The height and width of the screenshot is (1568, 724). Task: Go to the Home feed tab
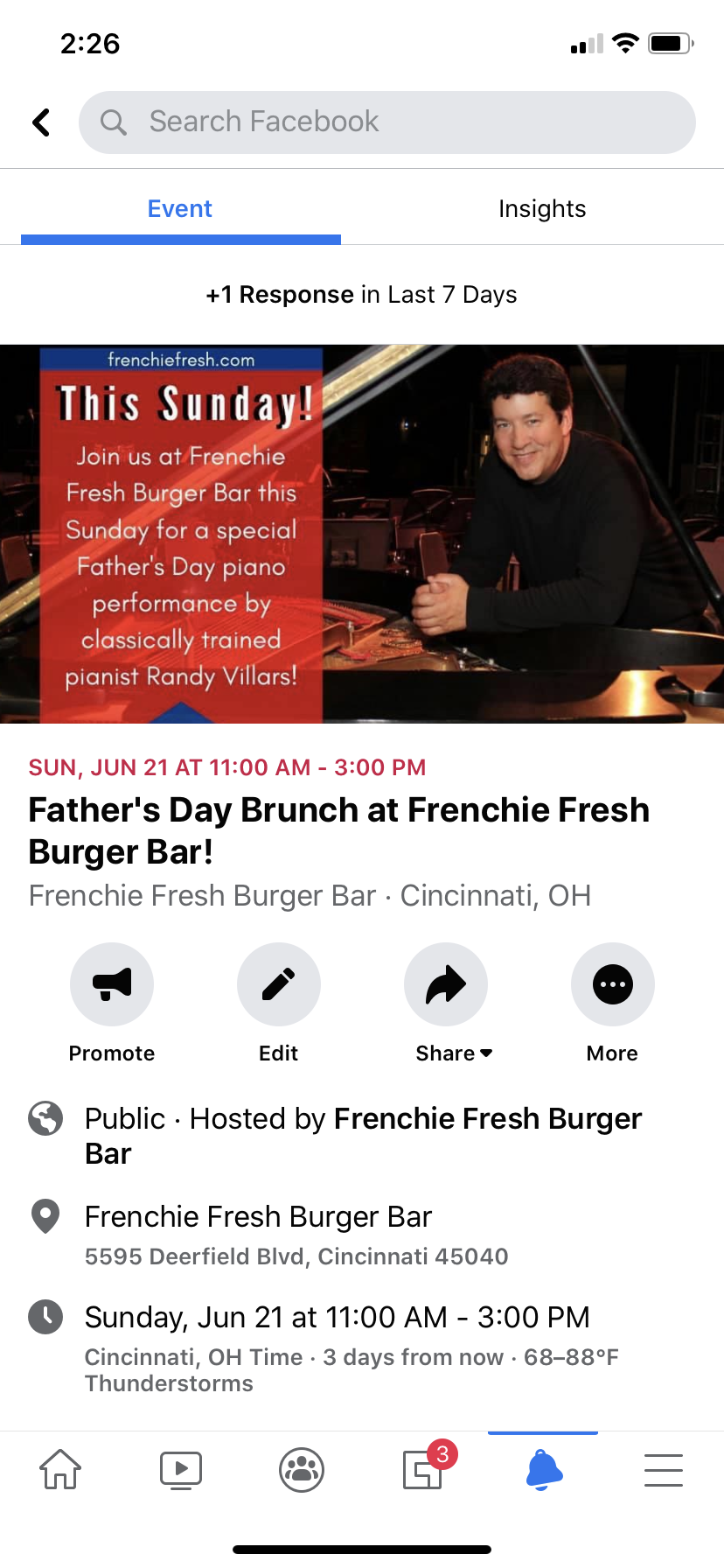pyautogui.click(x=60, y=1469)
